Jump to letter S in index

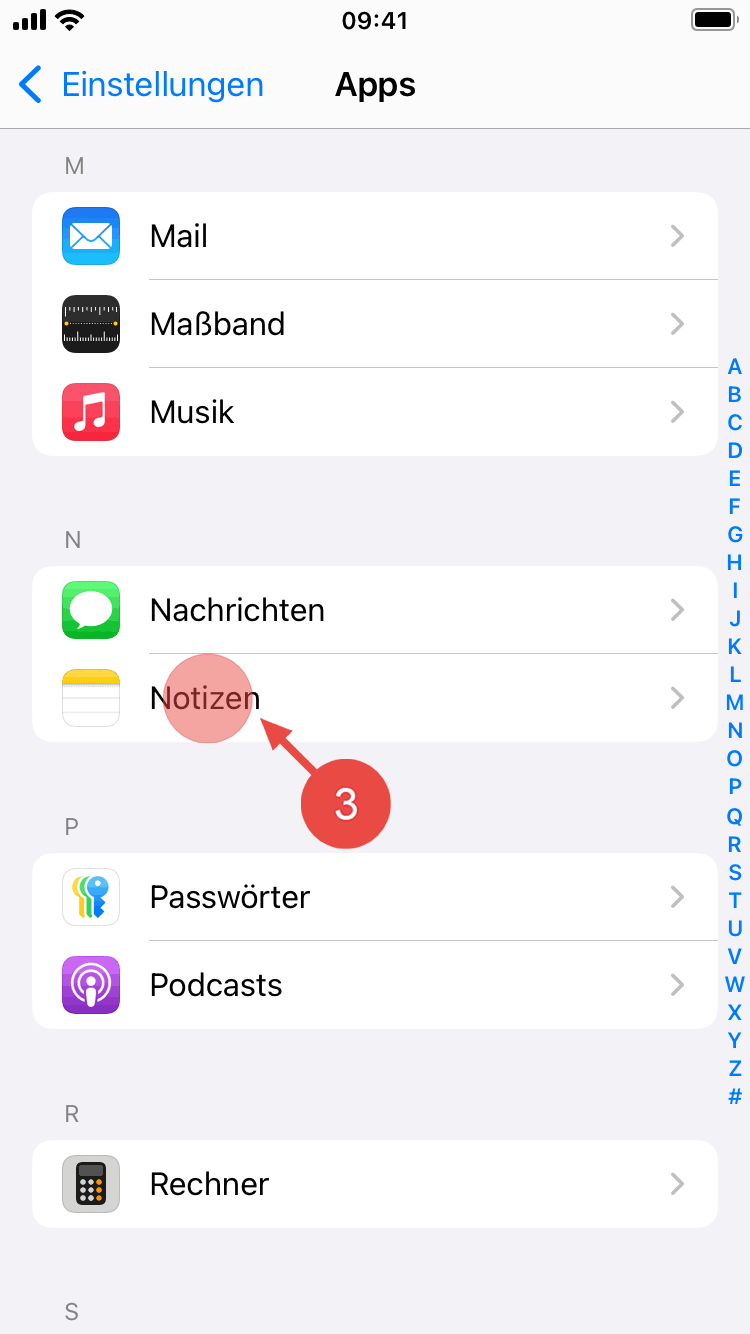pos(734,872)
